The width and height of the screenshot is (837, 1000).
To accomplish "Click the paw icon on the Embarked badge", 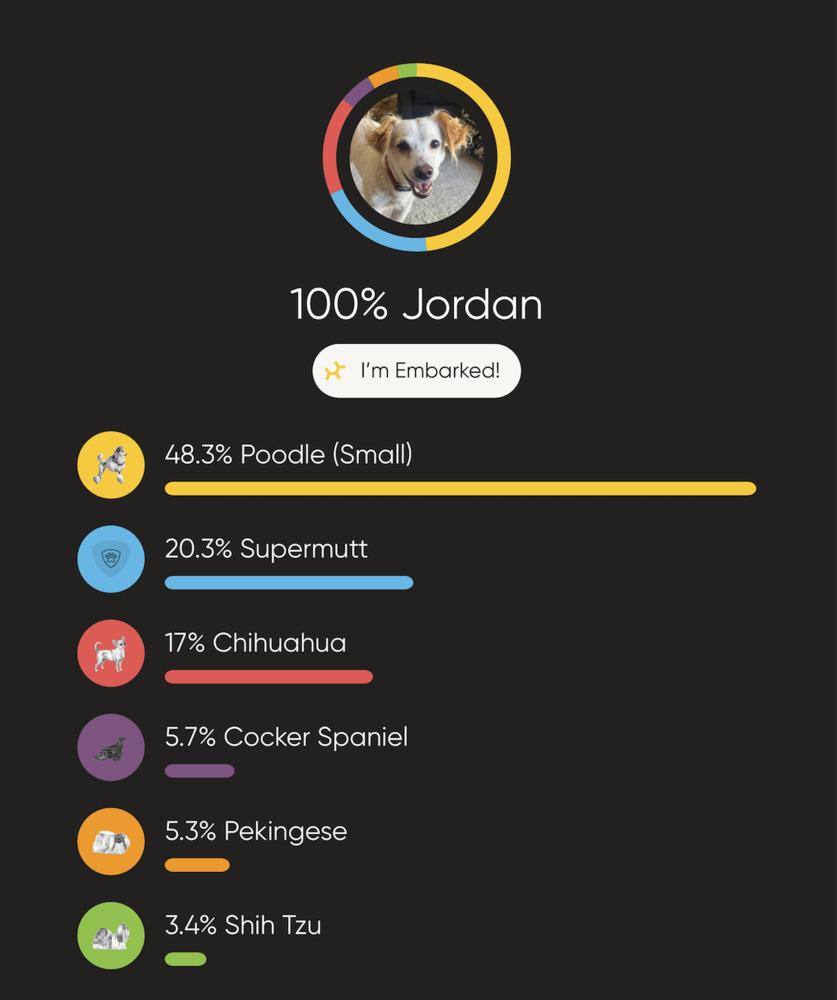I will [x=333, y=369].
